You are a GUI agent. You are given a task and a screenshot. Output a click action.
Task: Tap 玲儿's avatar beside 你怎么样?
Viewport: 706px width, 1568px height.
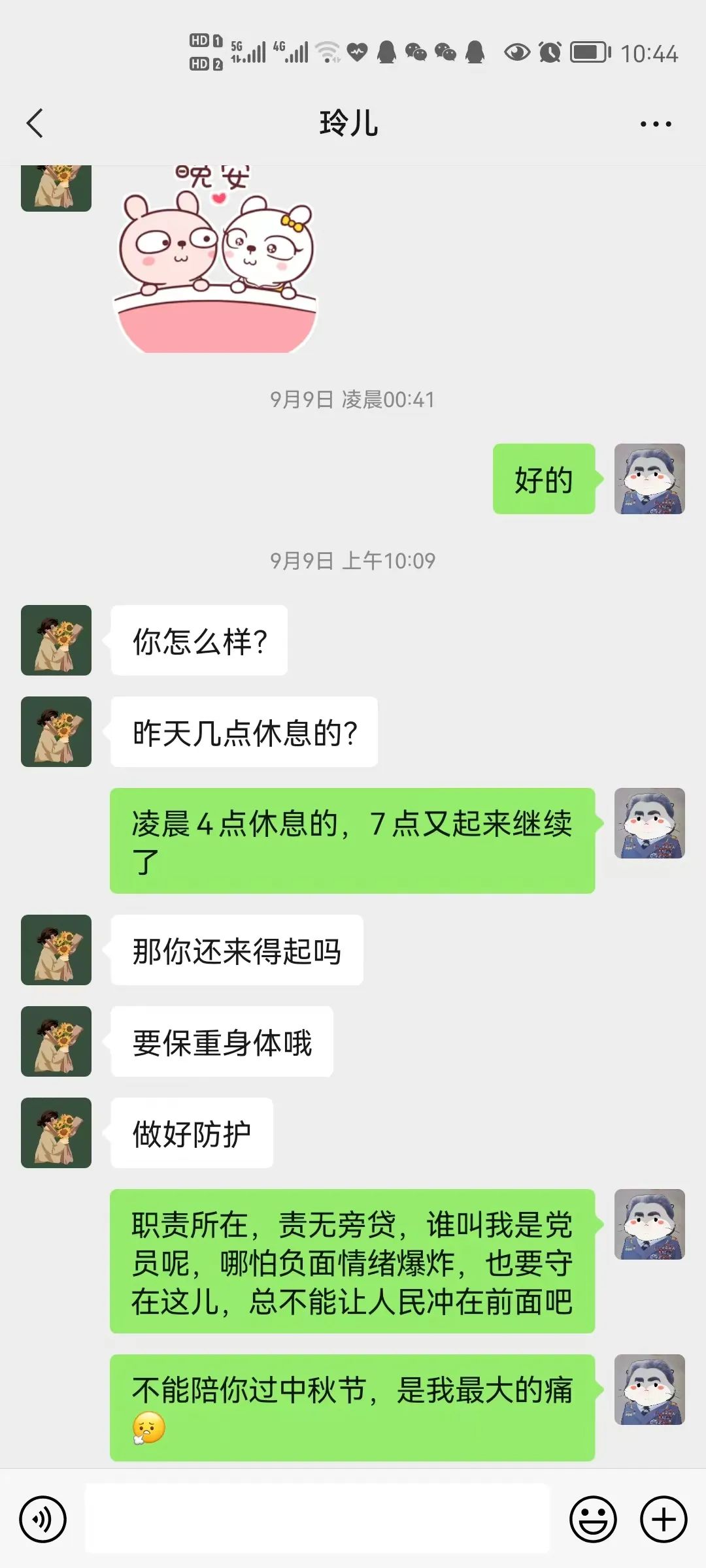[x=56, y=640]
